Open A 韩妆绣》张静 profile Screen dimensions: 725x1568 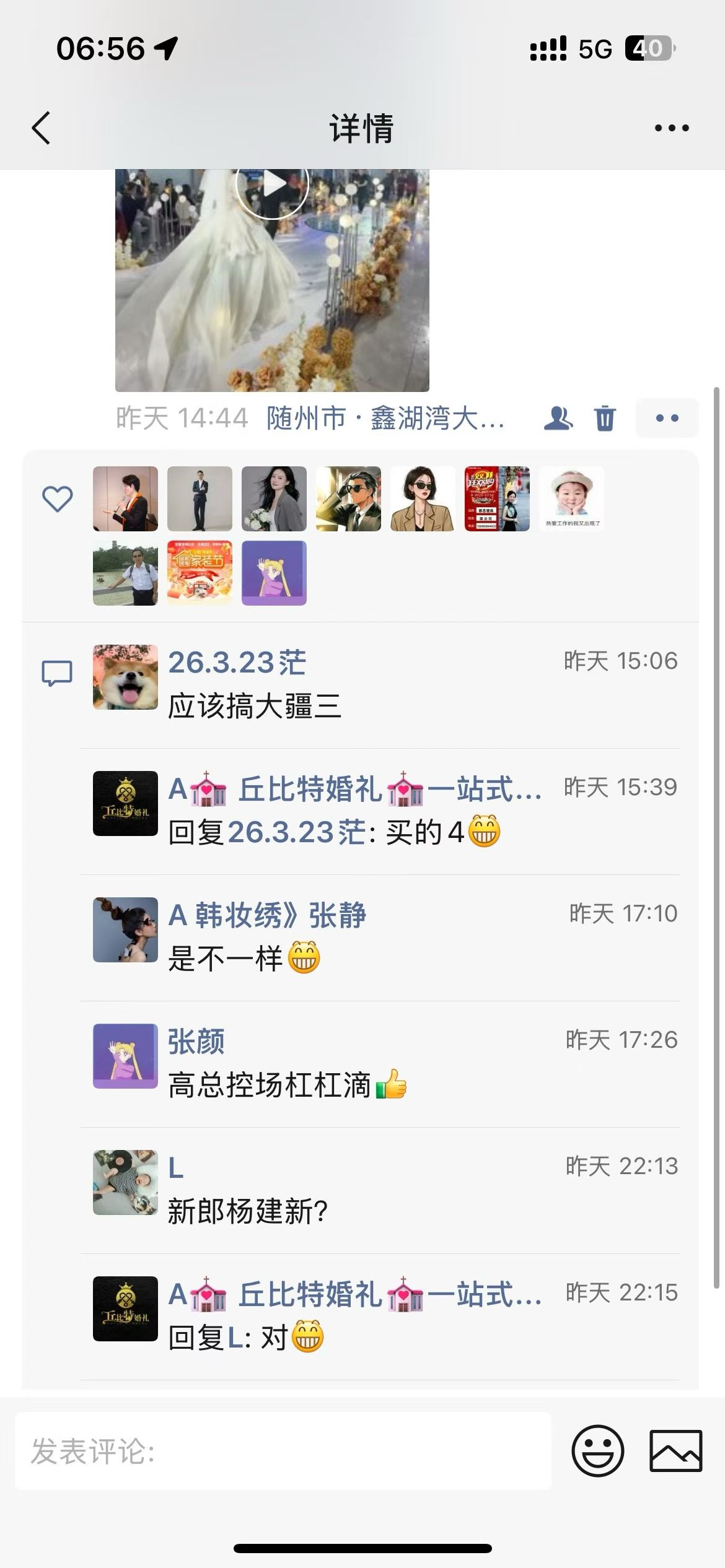[267, 915]
